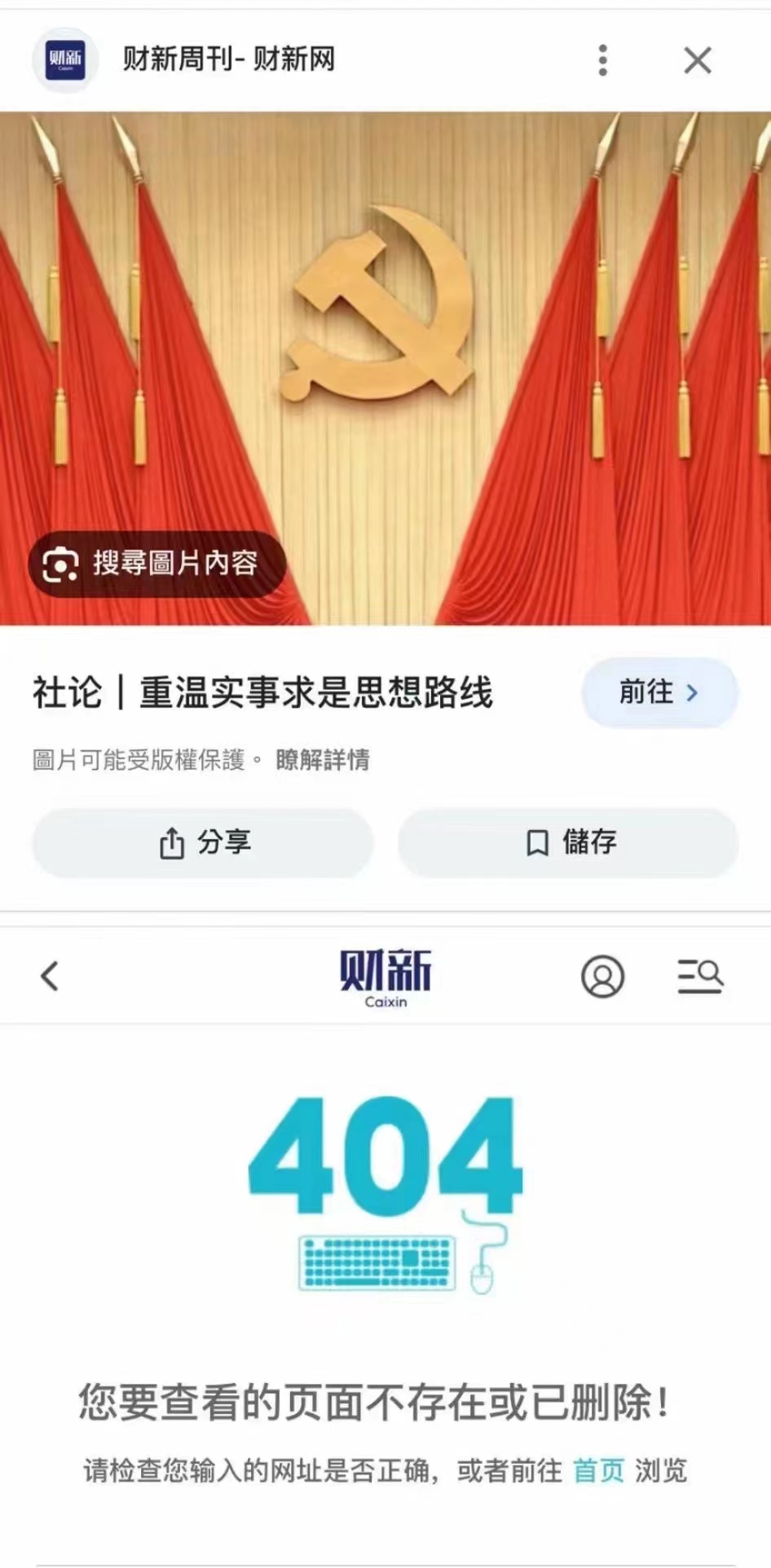Open the Caixin menu and search icon

tap(699, 976)
